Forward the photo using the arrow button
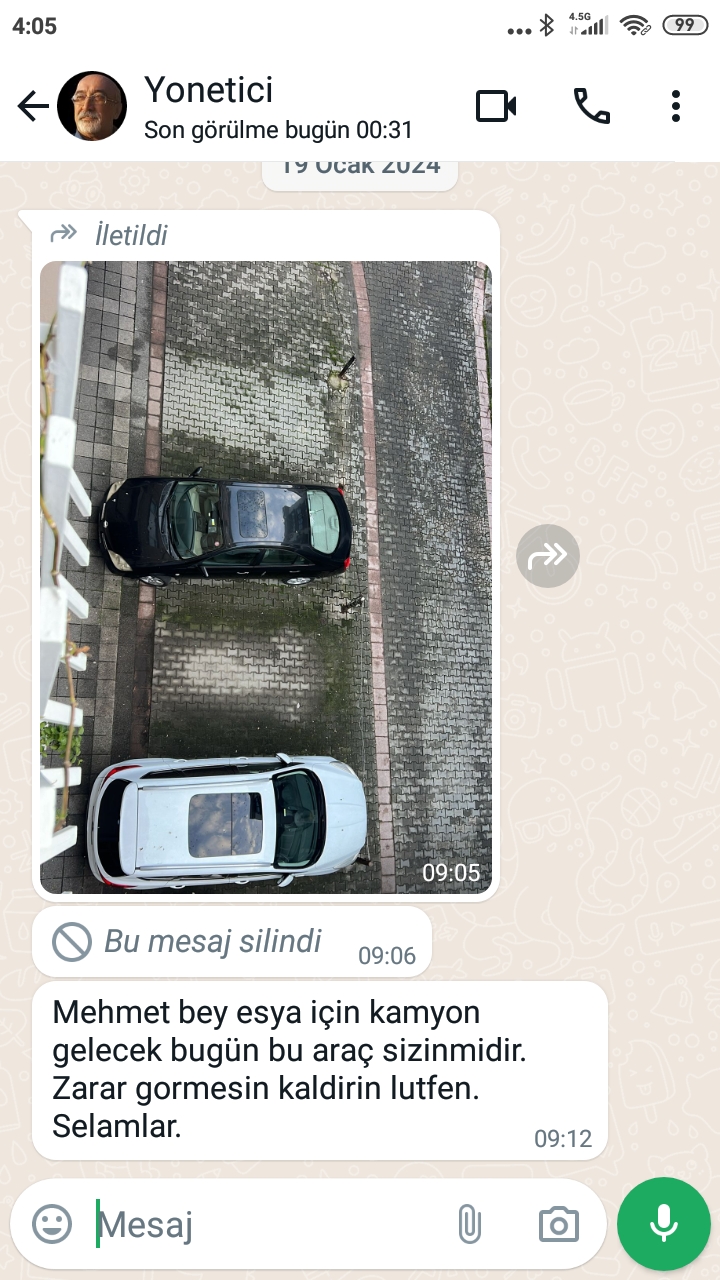 coord(548,556)
